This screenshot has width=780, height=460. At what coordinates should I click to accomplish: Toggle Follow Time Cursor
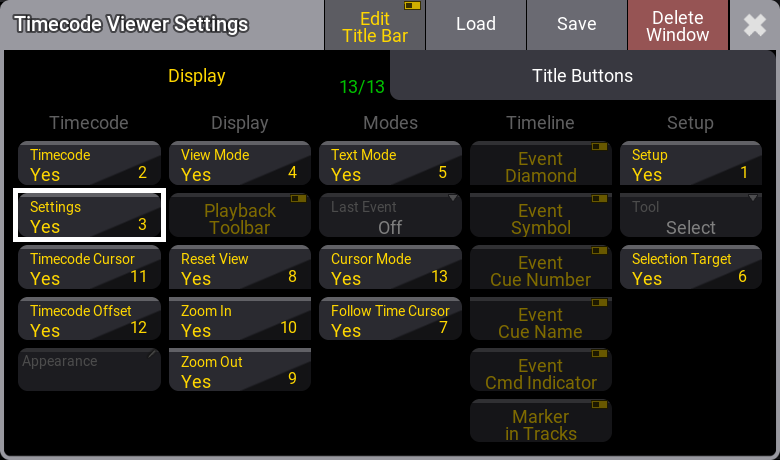(x=390, y=320)
